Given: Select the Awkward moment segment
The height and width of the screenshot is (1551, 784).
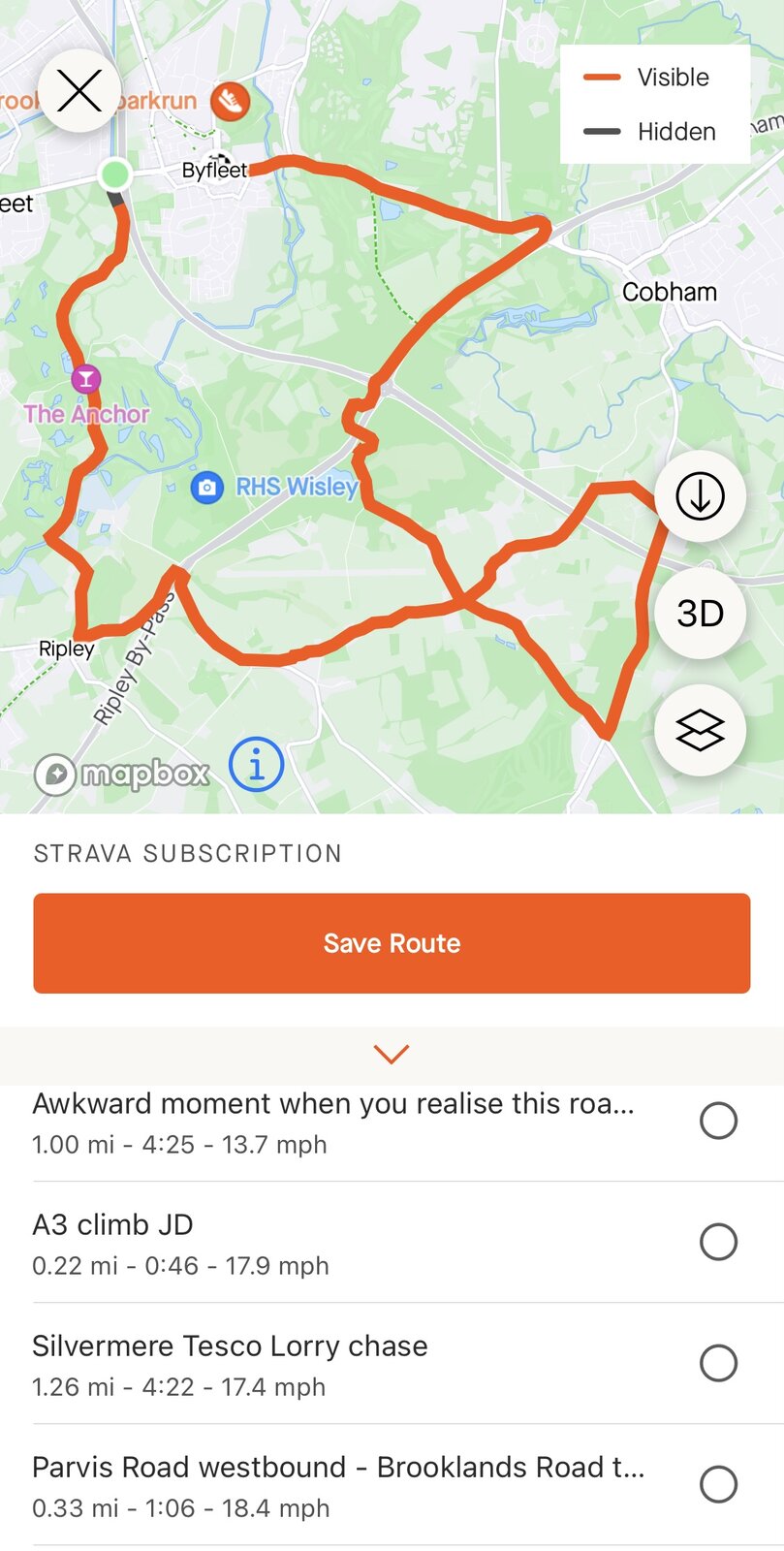Looking at the screenshot, I should point(718,1122).
